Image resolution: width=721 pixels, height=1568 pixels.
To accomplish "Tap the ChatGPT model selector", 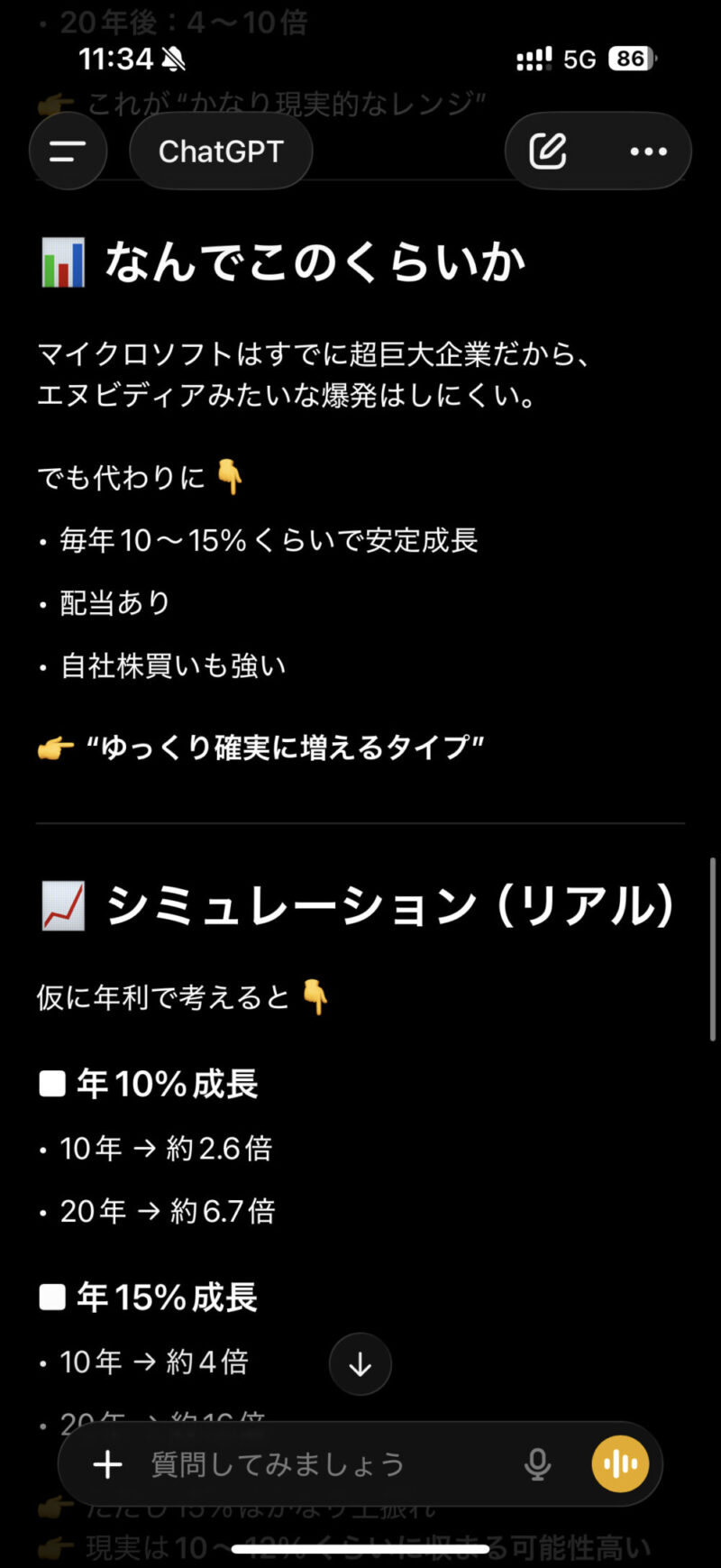I will (221, 151).
